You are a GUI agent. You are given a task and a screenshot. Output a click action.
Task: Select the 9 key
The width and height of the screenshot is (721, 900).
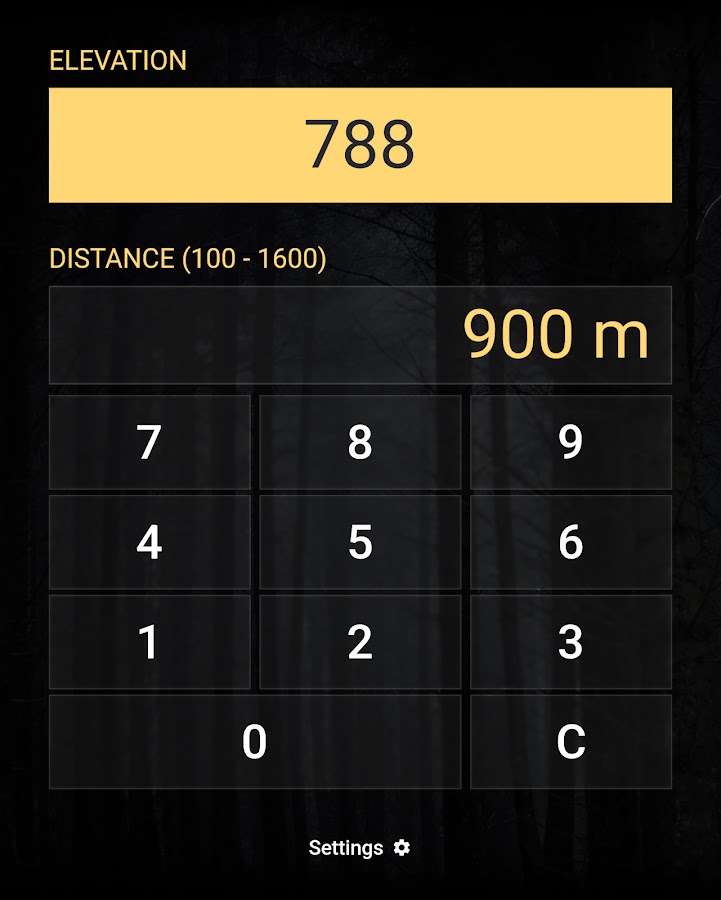coord(571,442)
